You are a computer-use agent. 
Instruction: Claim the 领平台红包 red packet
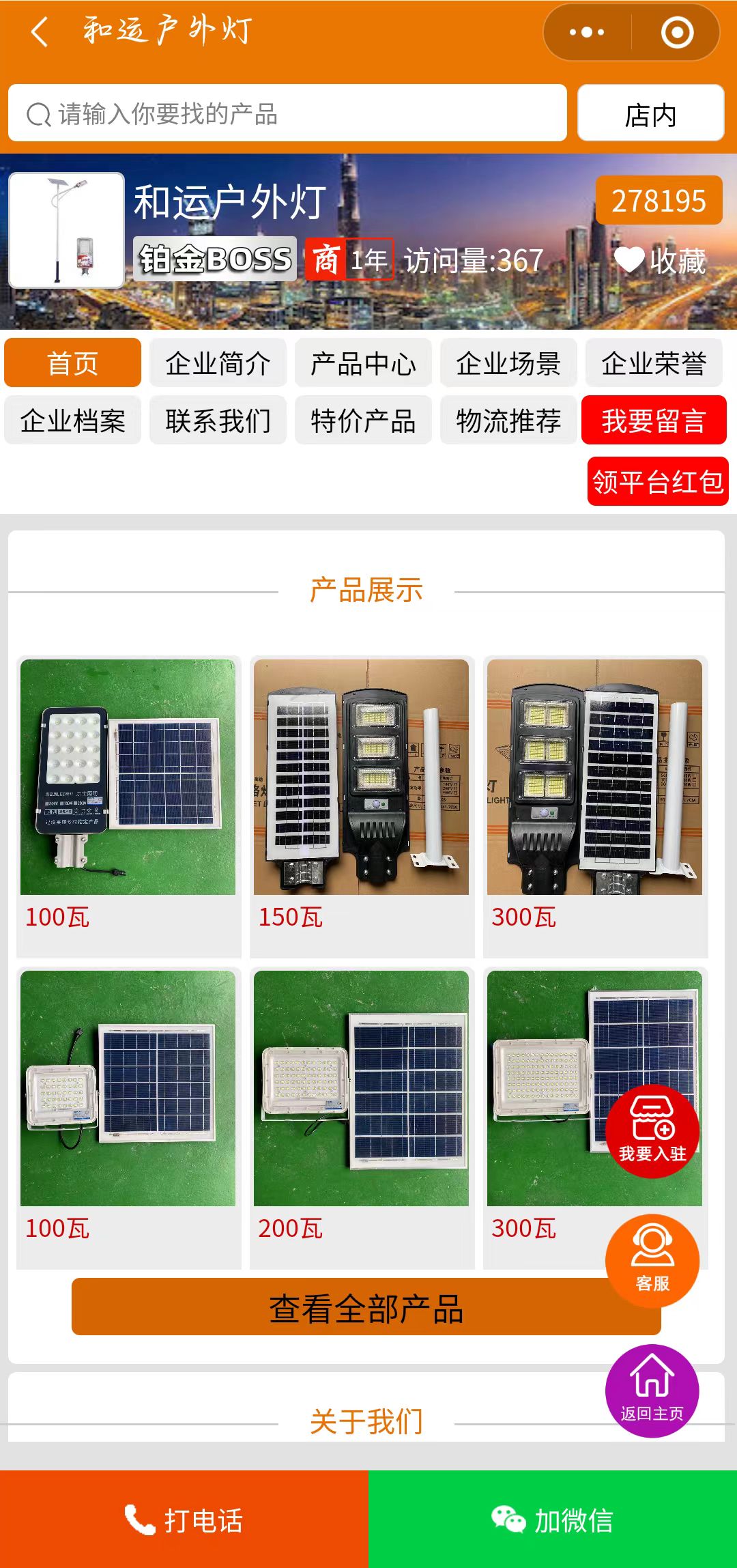point(657,482)
